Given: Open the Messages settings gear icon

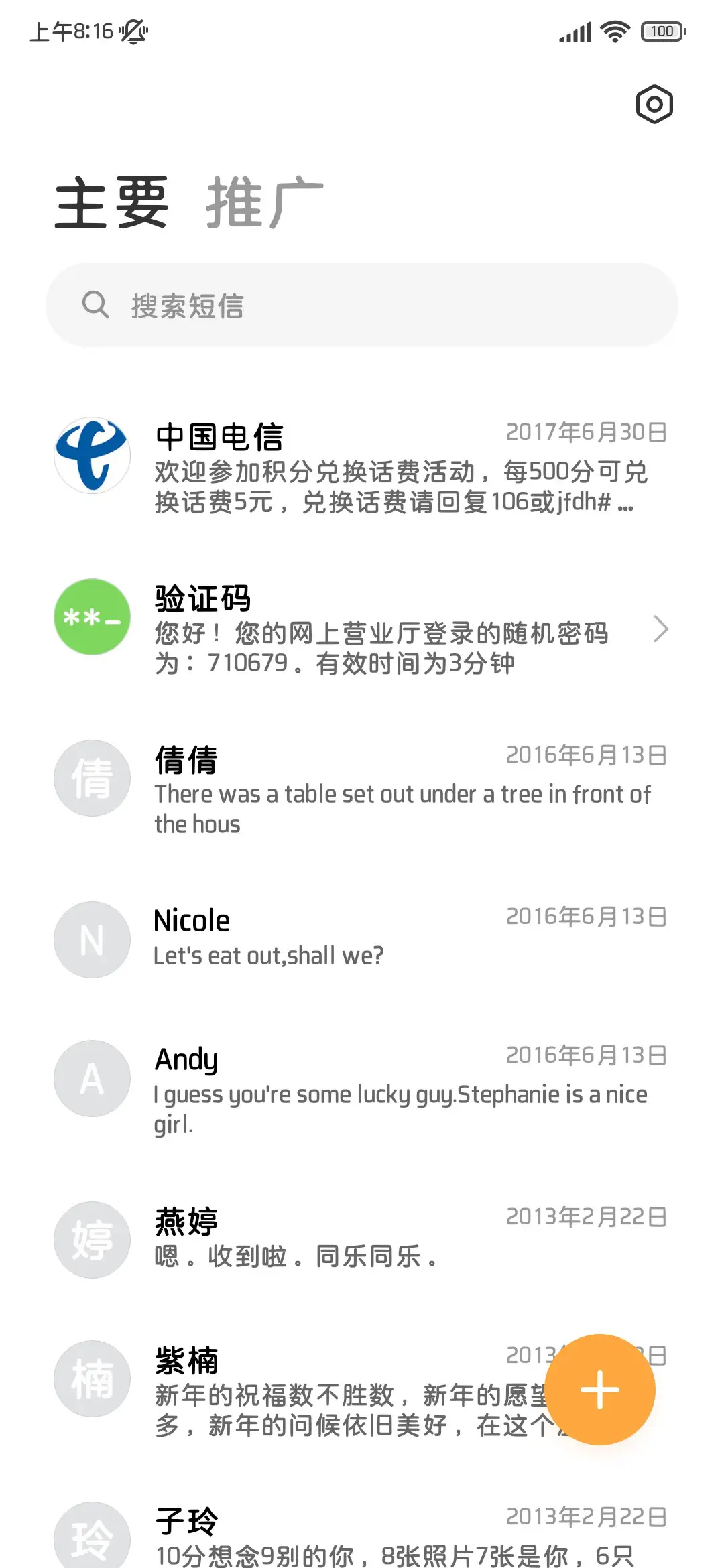Looking at the screenshot, I should click(653, 105).
